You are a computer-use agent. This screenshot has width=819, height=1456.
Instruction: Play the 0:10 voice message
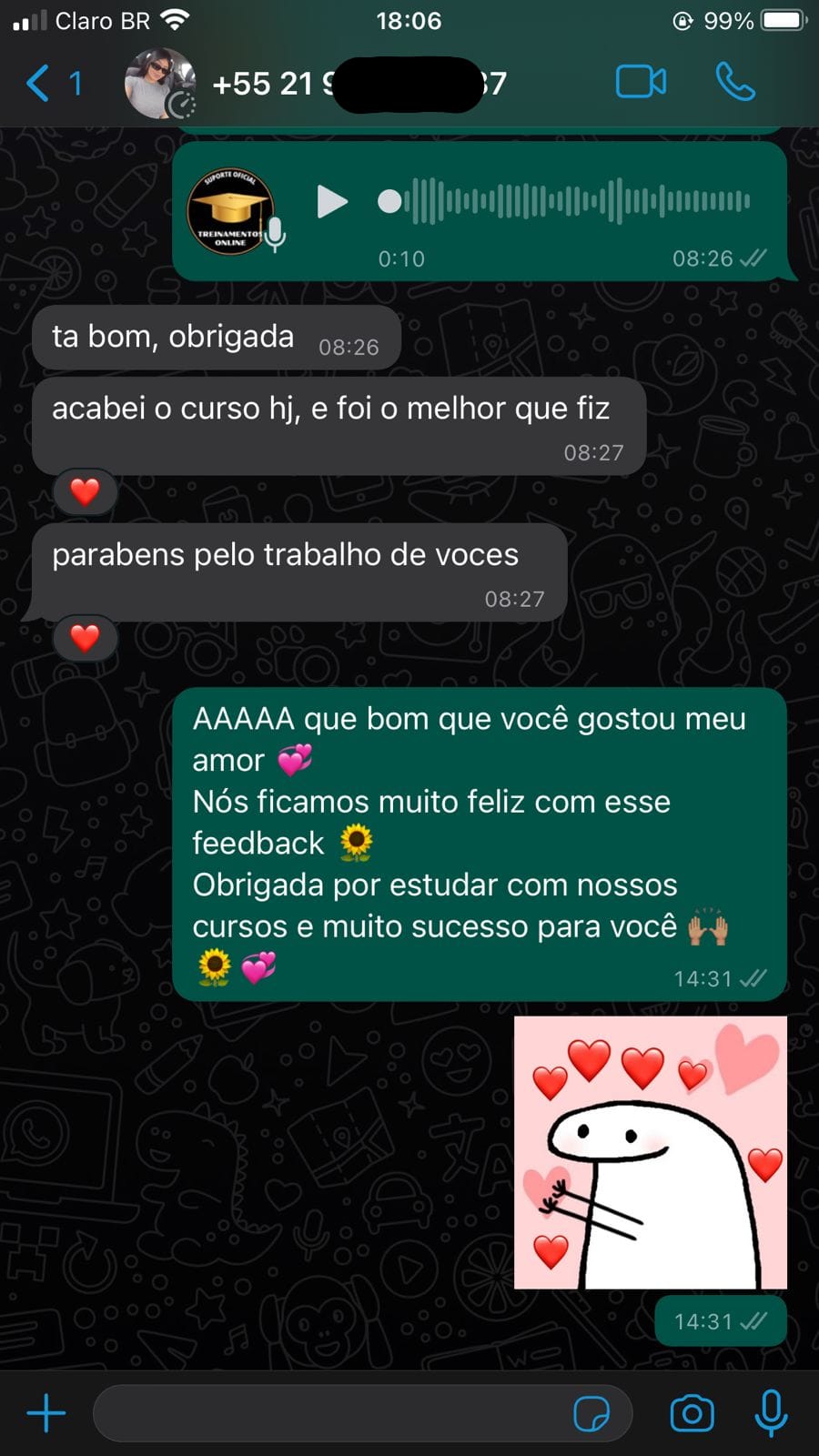point(333,202)
